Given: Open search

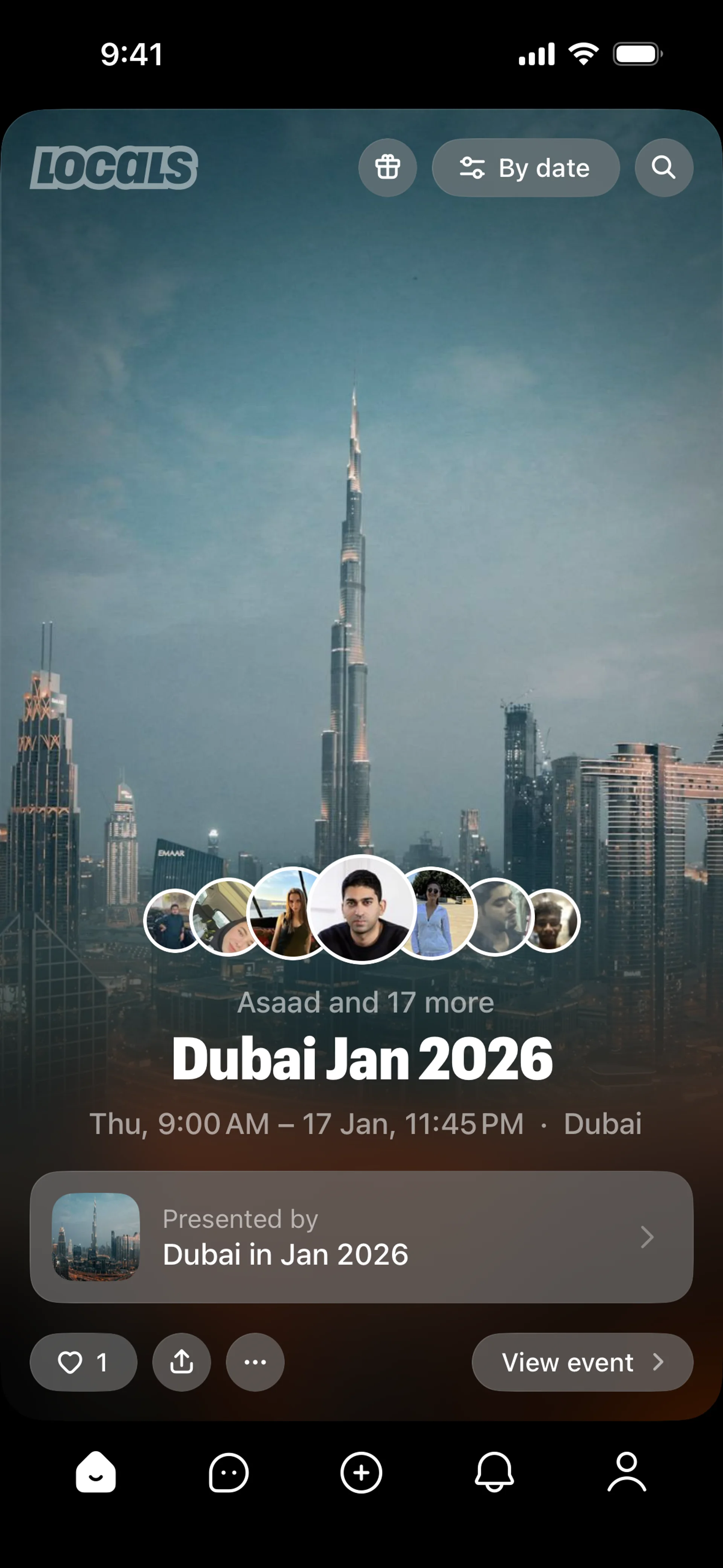Looking at the screenshot, I should [x=664, y=167].
